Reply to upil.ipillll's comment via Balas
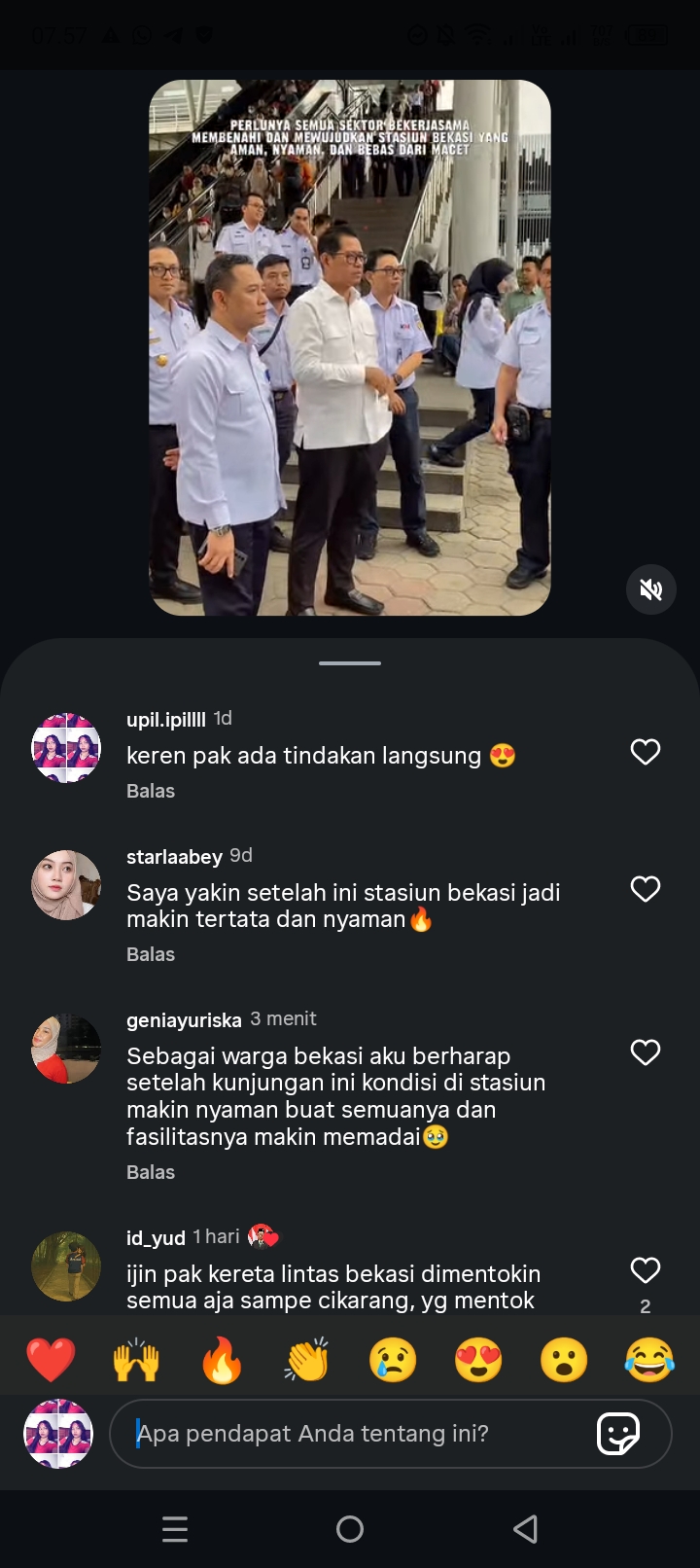Viewport: 700px width, 1568px height. pos(151,791)
